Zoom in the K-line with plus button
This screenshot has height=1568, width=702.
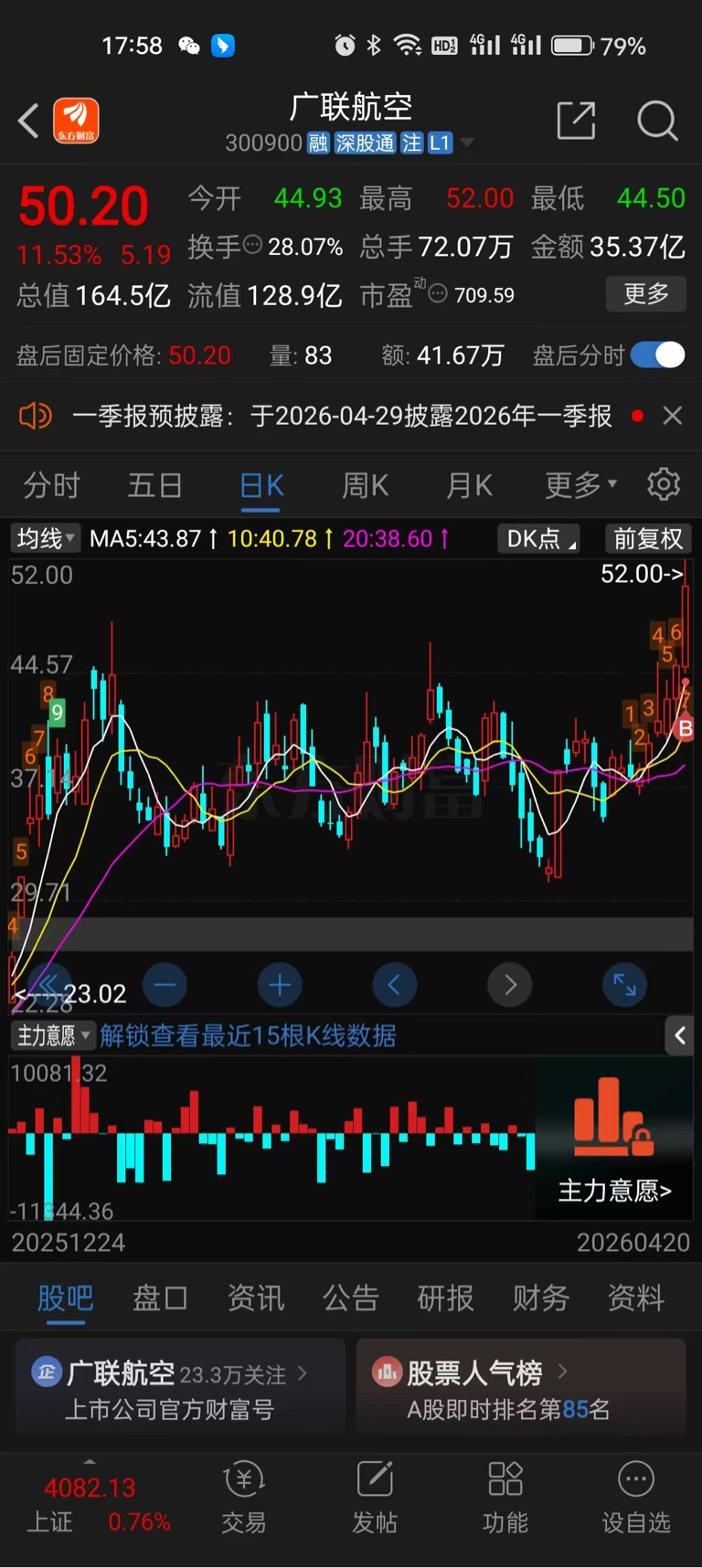click(280, 985)
